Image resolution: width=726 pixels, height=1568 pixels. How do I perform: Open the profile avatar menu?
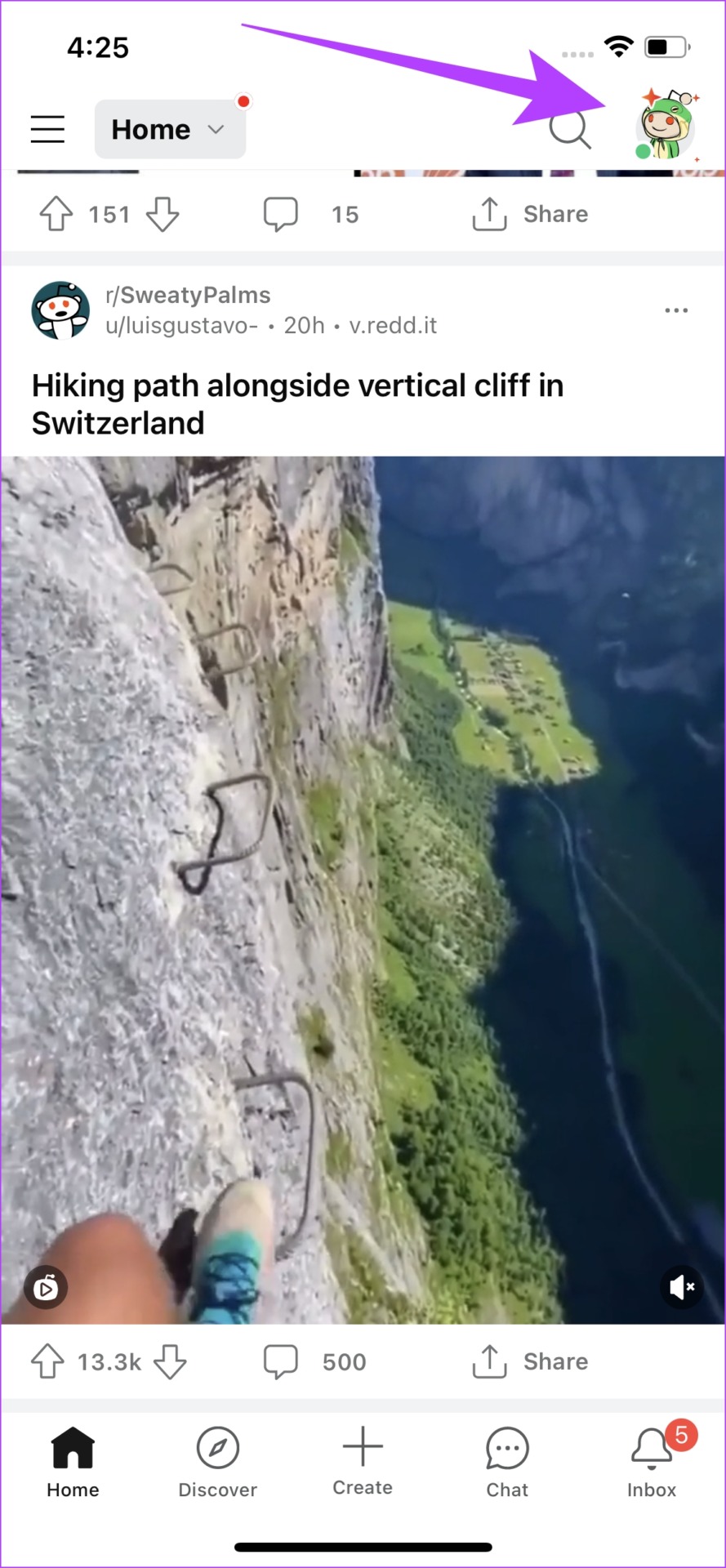666,126
